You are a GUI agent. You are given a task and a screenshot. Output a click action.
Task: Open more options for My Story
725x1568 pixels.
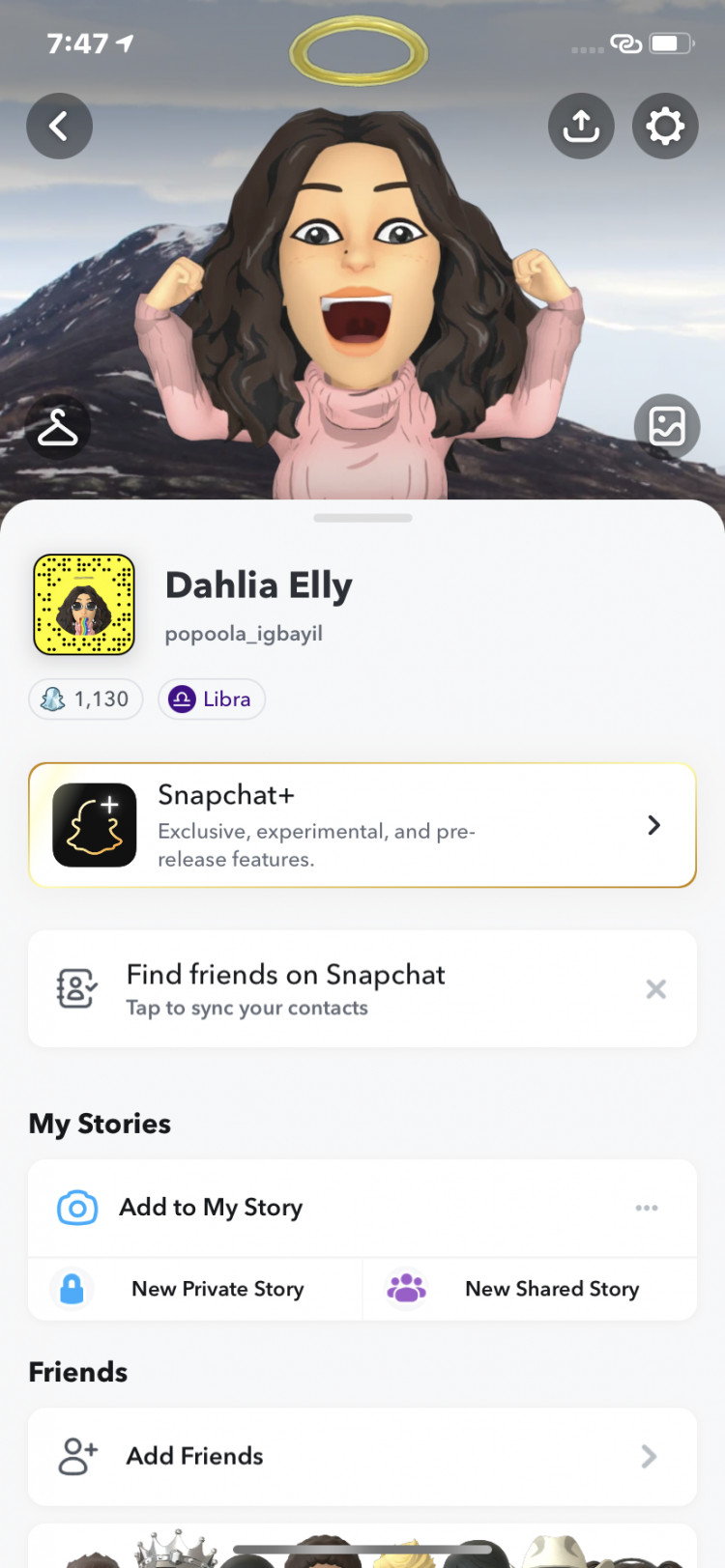pos(647,1208)
